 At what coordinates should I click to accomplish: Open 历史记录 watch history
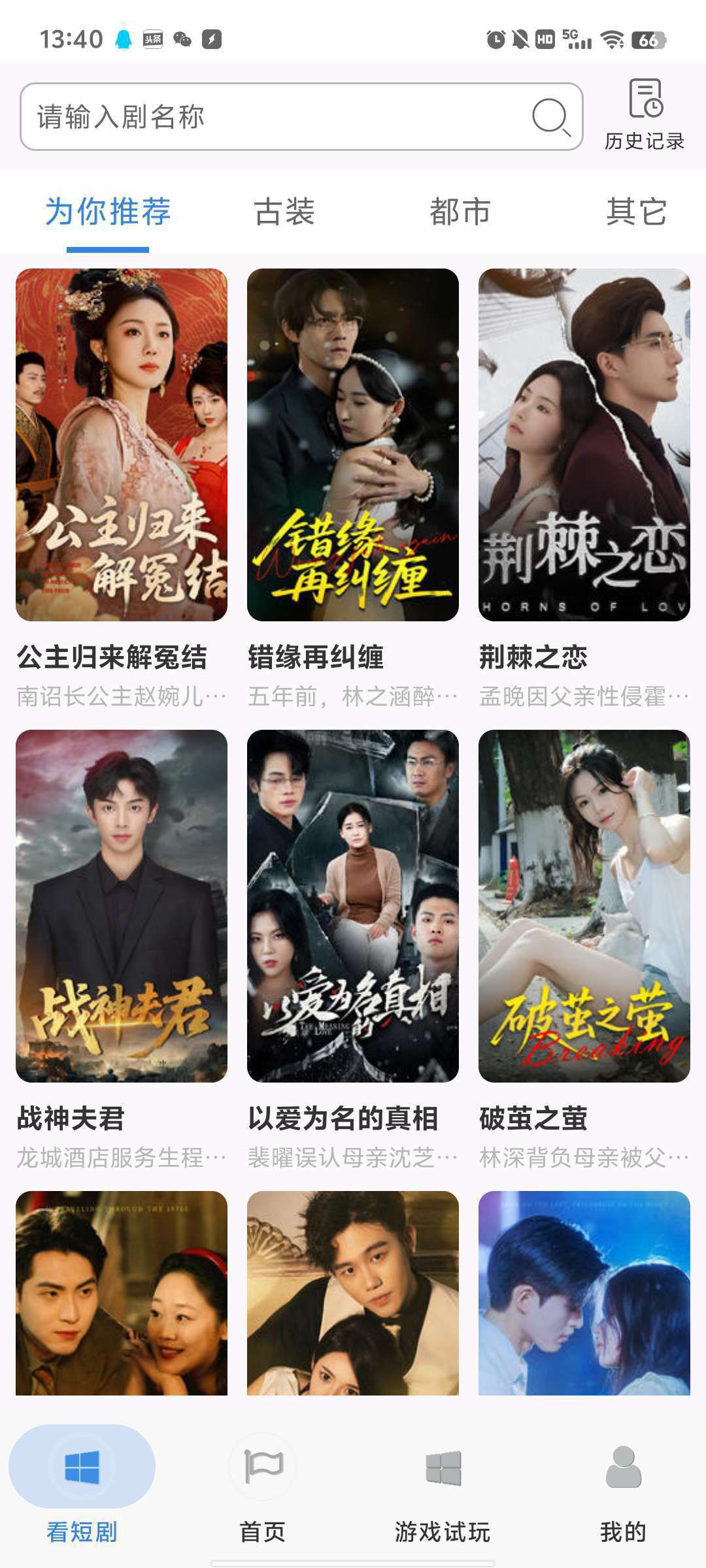645,116
